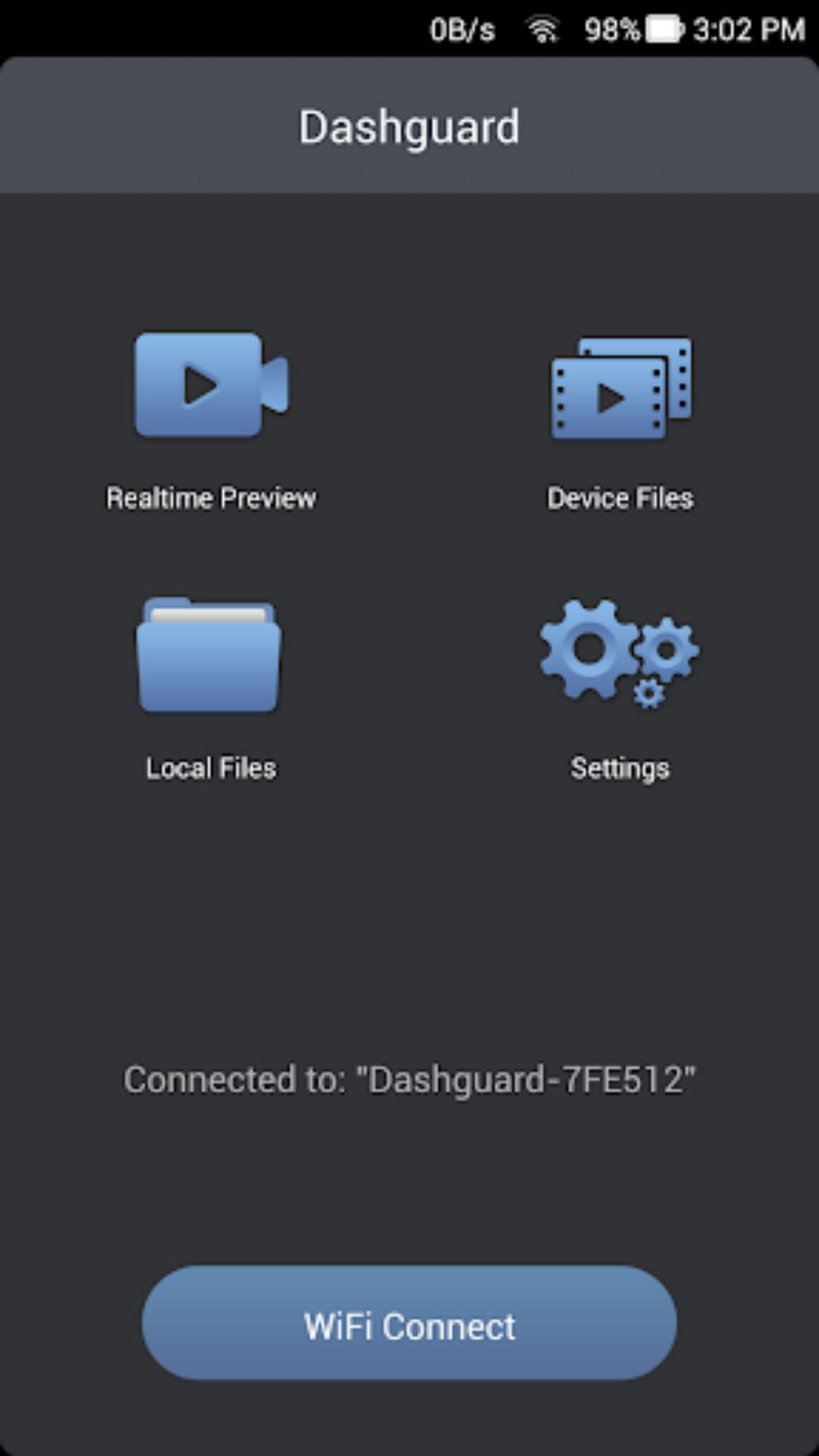Open Realtime Preview
The height and width of the screenshot is (1456, 819).
(x=212, y=384)
